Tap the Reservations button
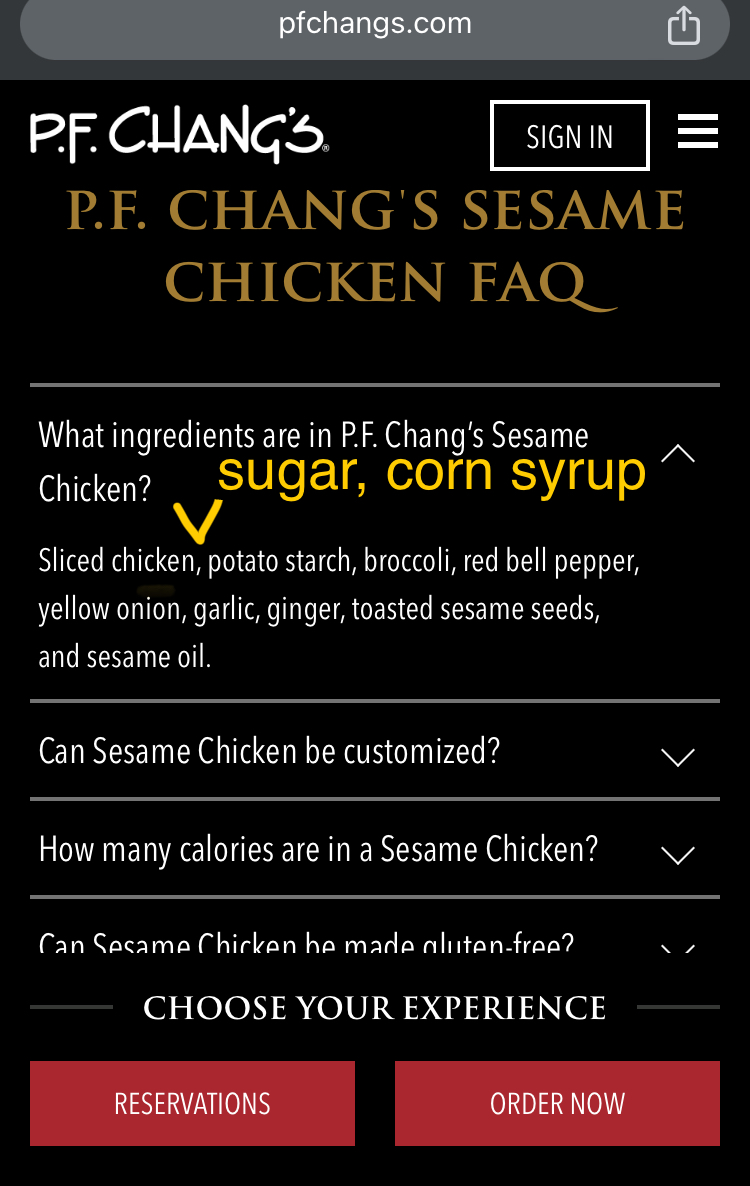 click(x=192, y=1103)
